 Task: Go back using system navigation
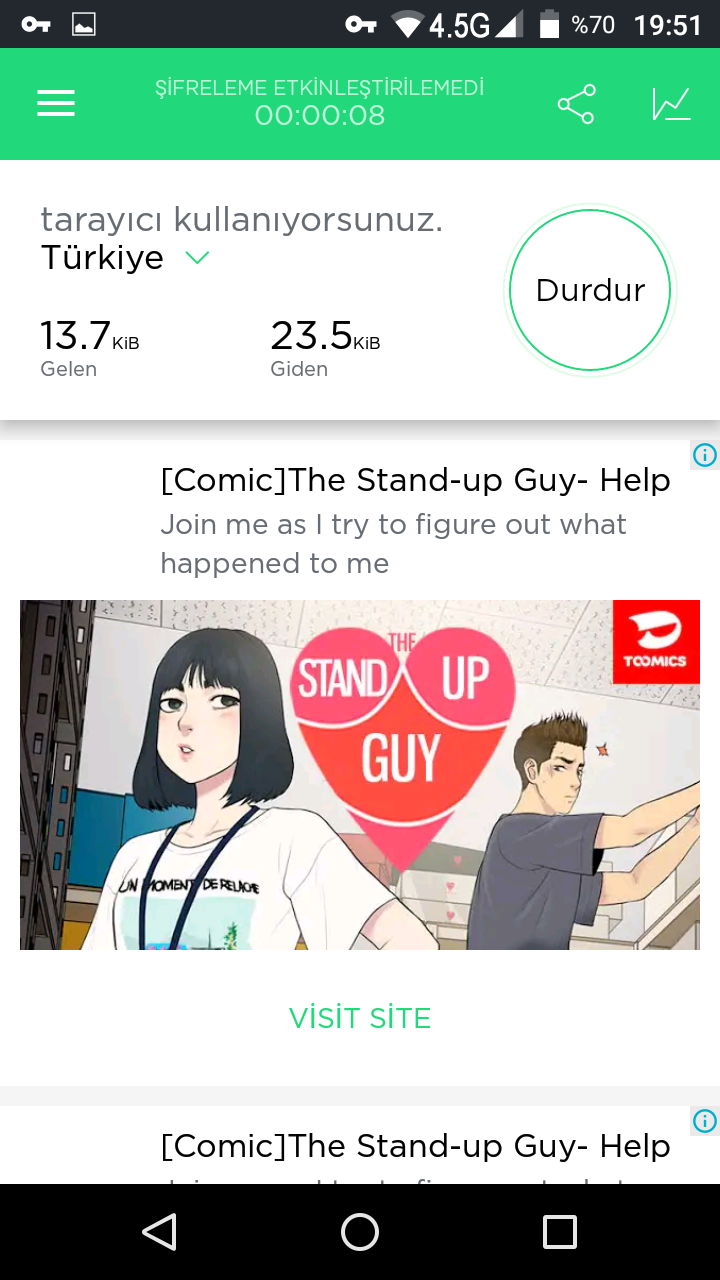160,1232
